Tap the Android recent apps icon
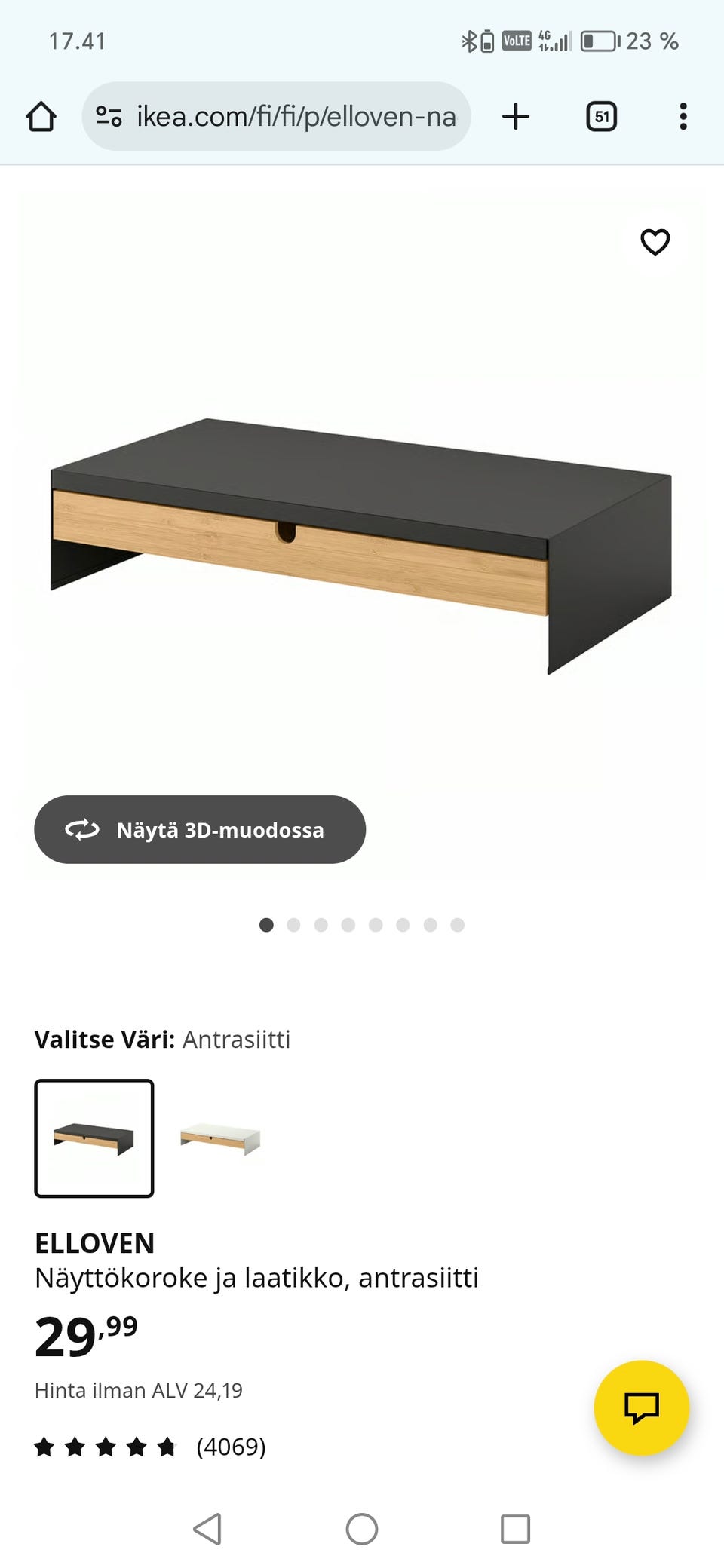The height and width of the screenshot is (1568, 724). (515, 1529)
